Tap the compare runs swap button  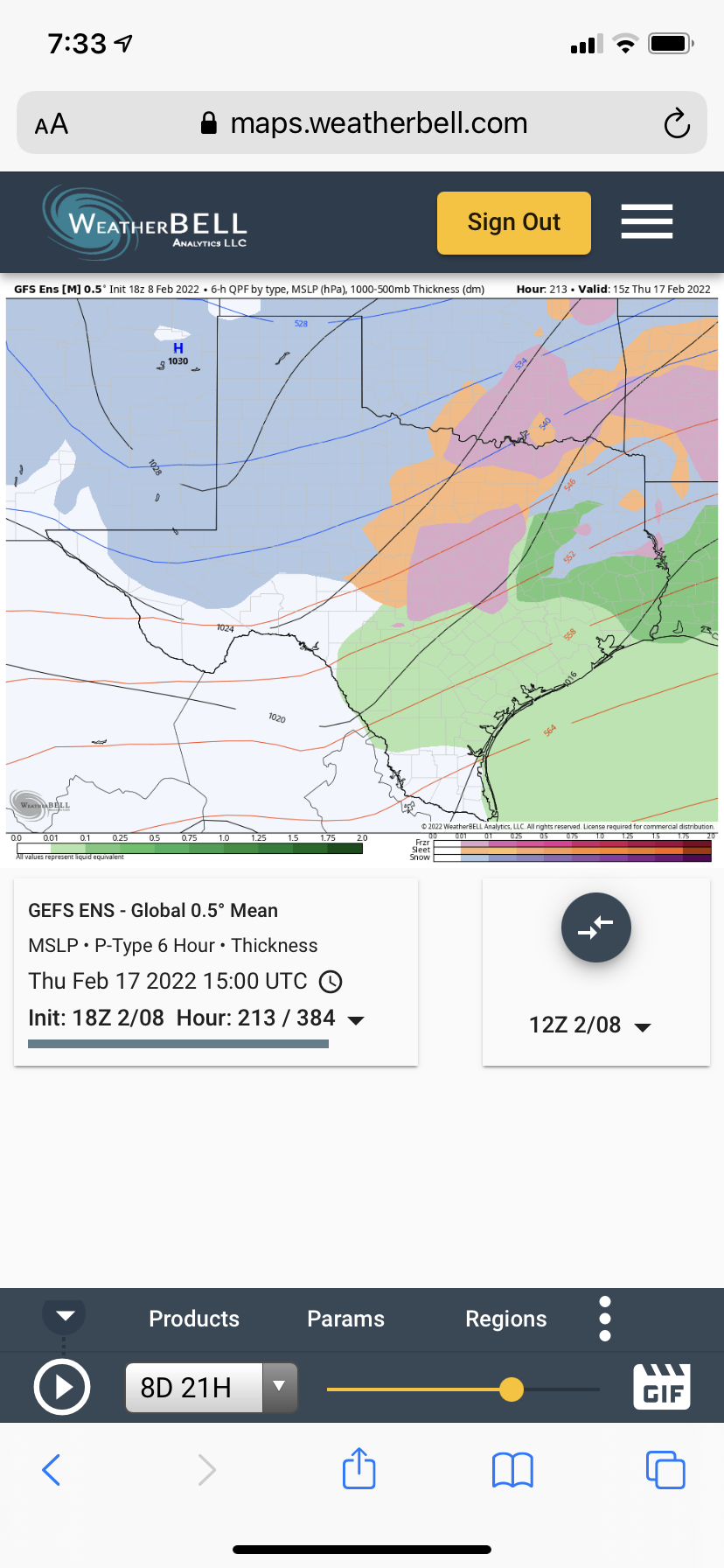click(x=595, y=927)
